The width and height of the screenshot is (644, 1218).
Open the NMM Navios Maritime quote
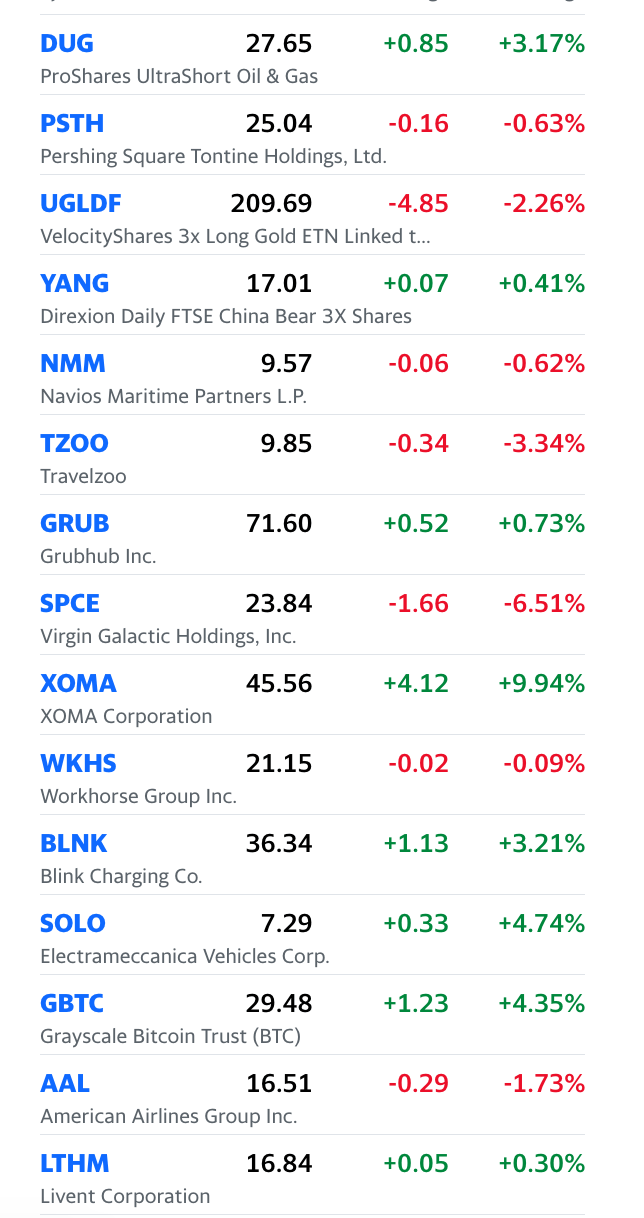tap(73, 364)
